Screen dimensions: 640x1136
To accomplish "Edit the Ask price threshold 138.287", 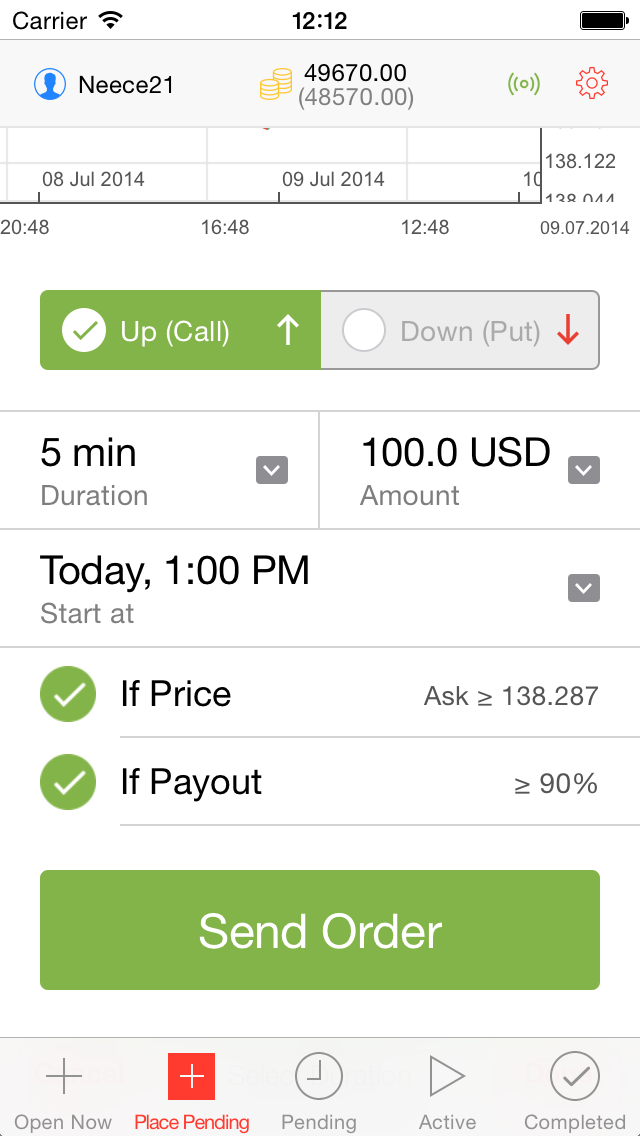I will tap(511, 696).
